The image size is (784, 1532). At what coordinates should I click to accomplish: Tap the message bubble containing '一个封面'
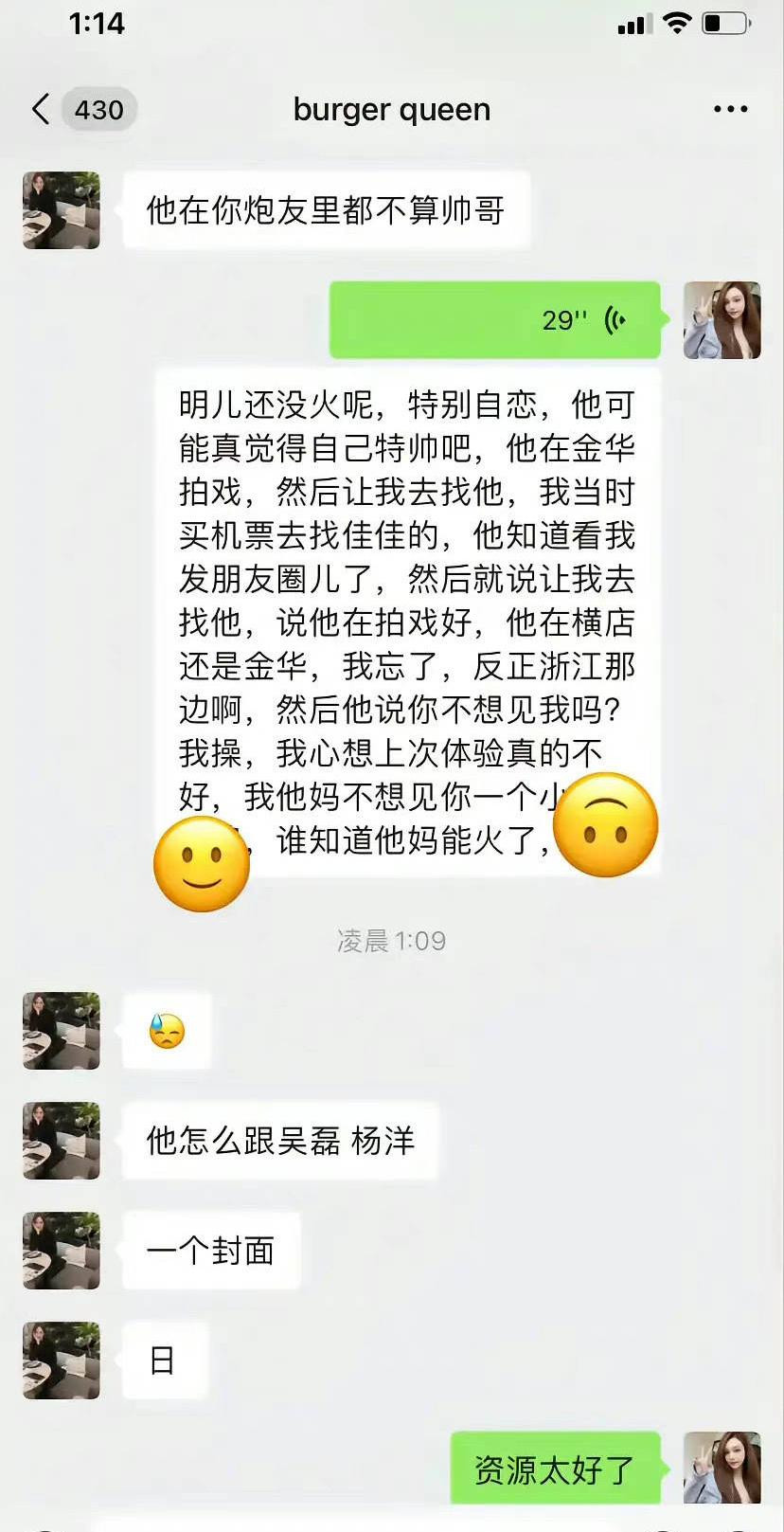pyautogui.click(x=210, y=1251)
